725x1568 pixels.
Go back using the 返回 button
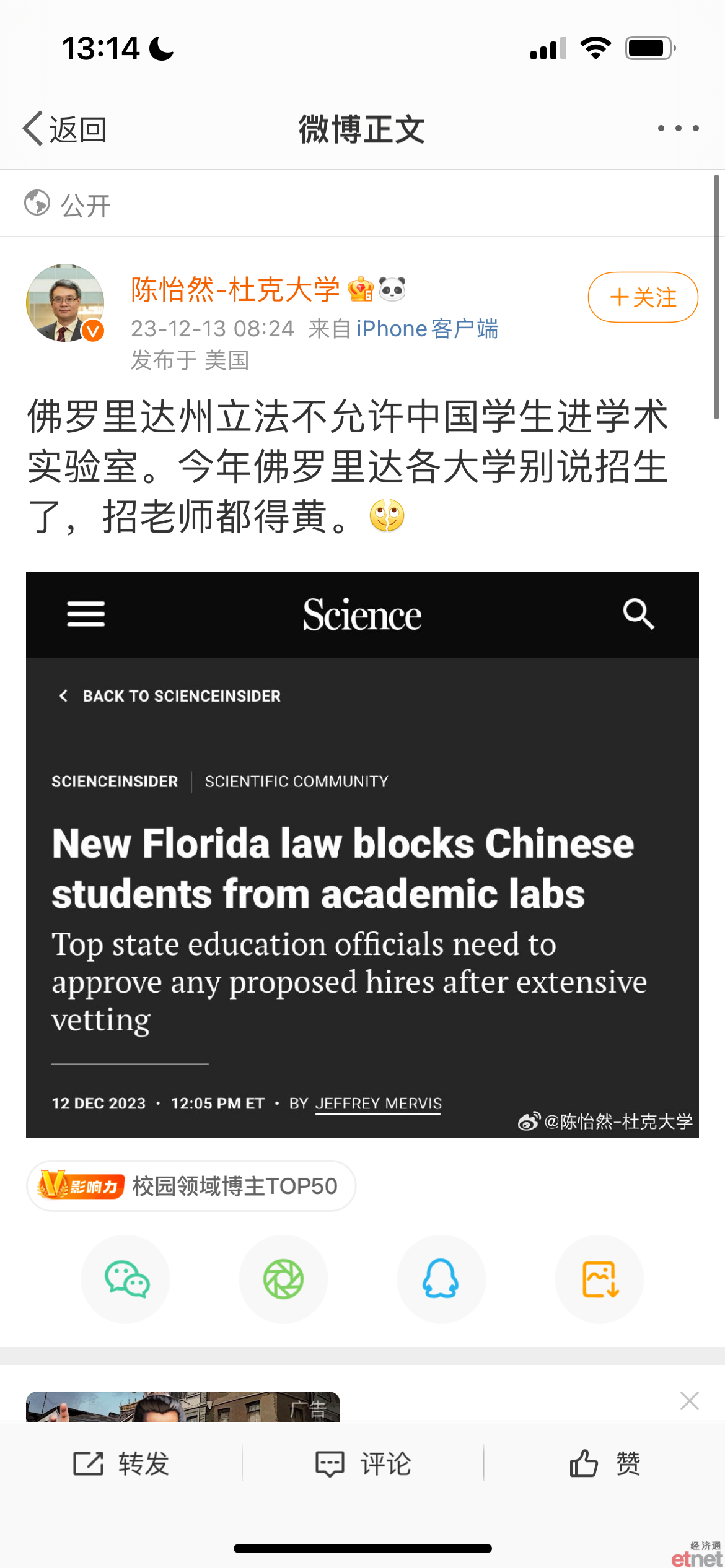64,129
